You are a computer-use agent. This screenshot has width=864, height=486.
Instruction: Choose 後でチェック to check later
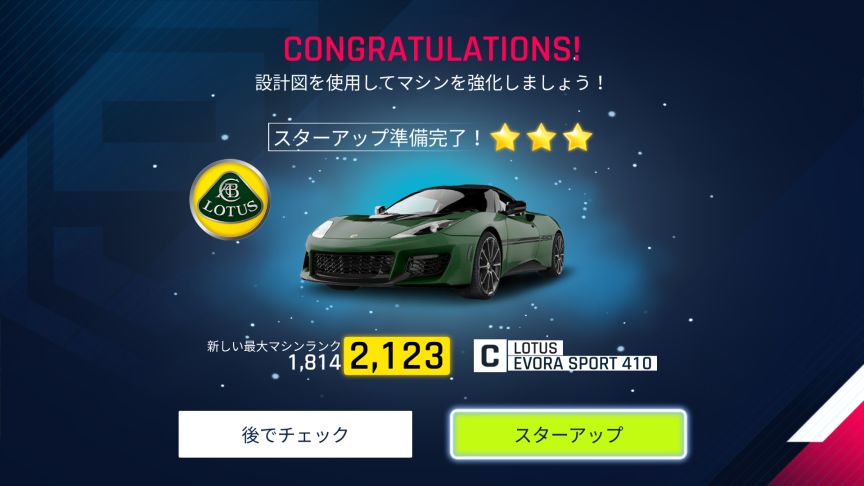pos(295,434)
